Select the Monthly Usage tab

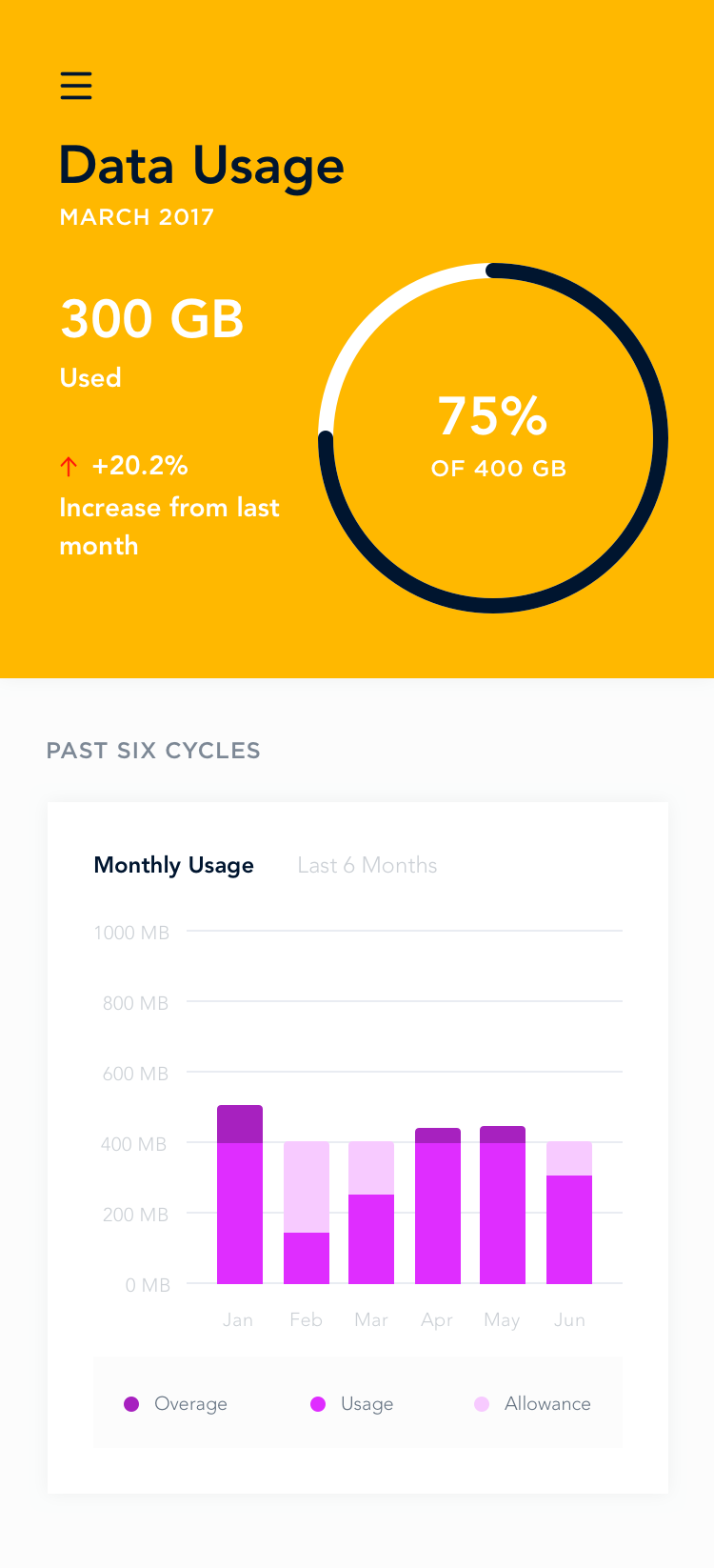tap(174, 865)
